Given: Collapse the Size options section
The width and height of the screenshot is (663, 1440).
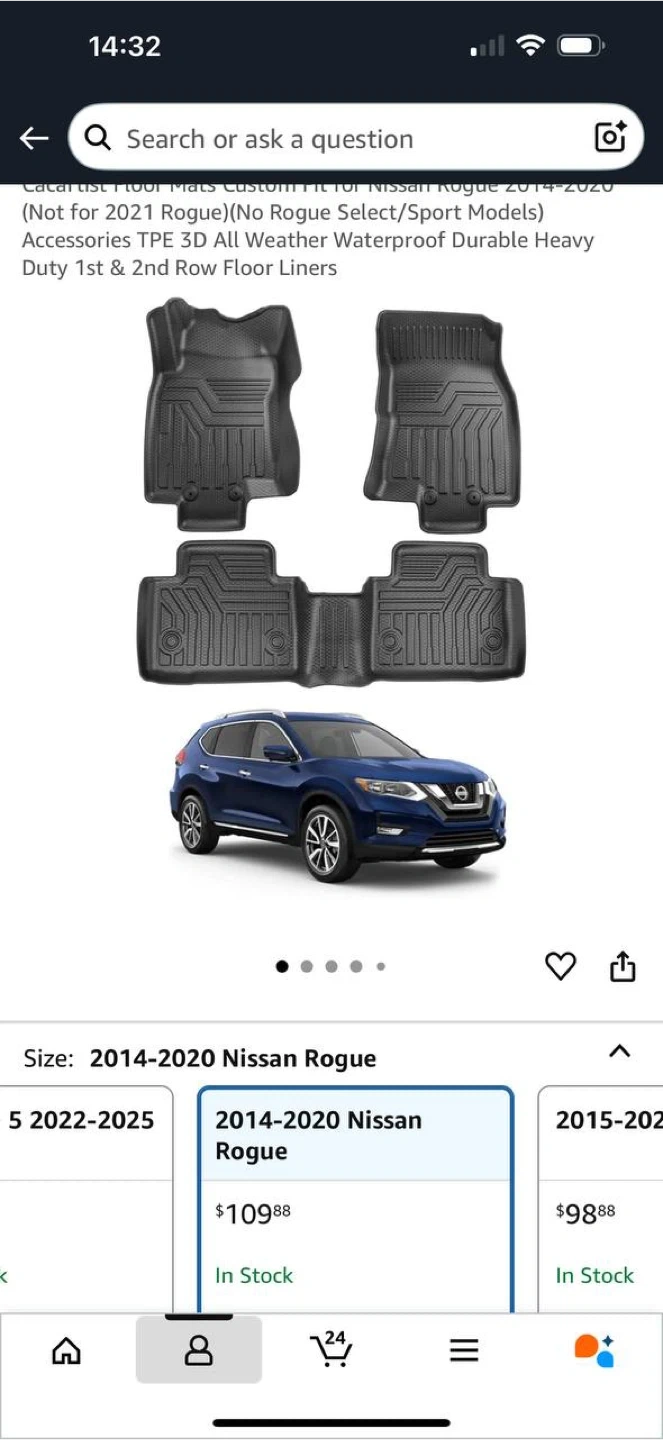Looking at the screenshot, I should tap(620, 1051).
